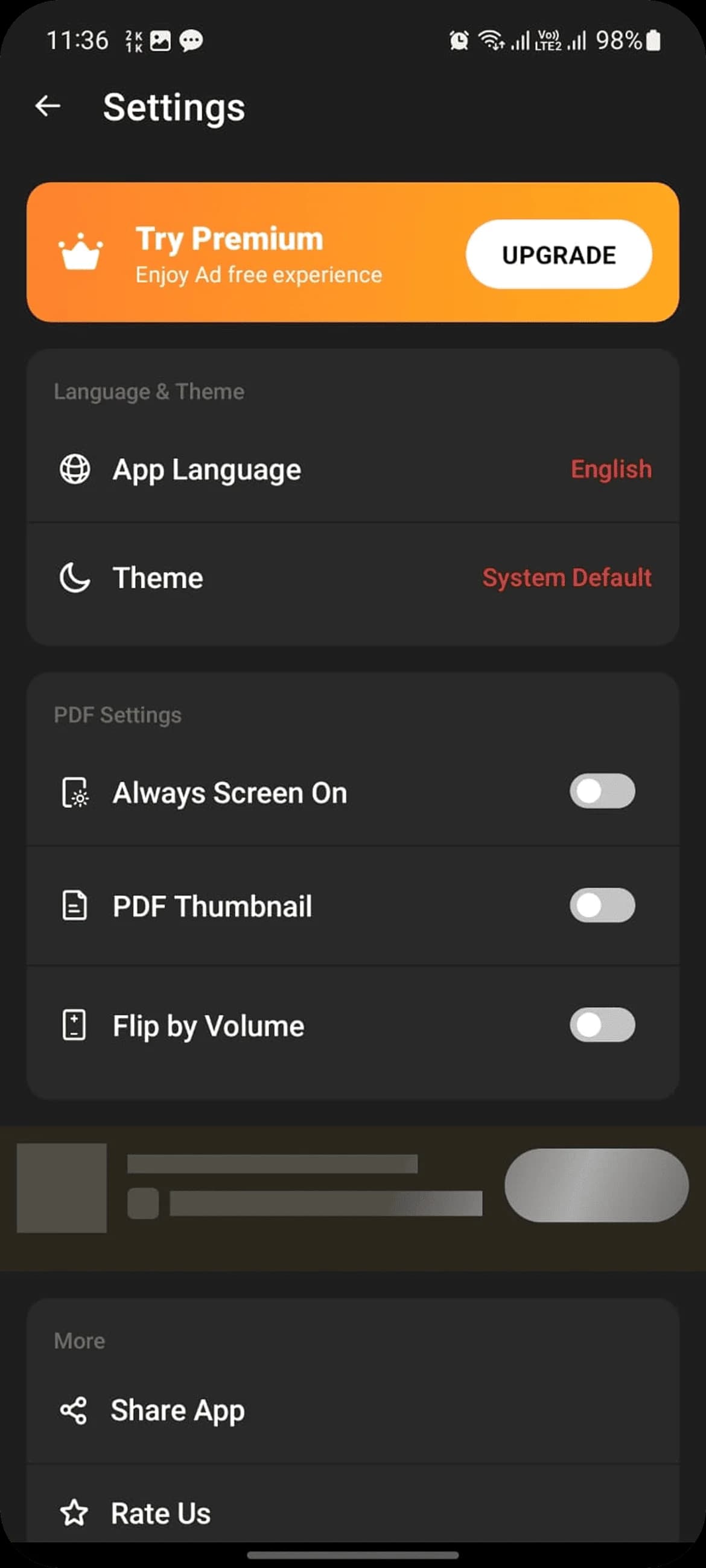Tap the moon icon beside Theme
Screen dimensions: 706x1568
coord(74,578)
